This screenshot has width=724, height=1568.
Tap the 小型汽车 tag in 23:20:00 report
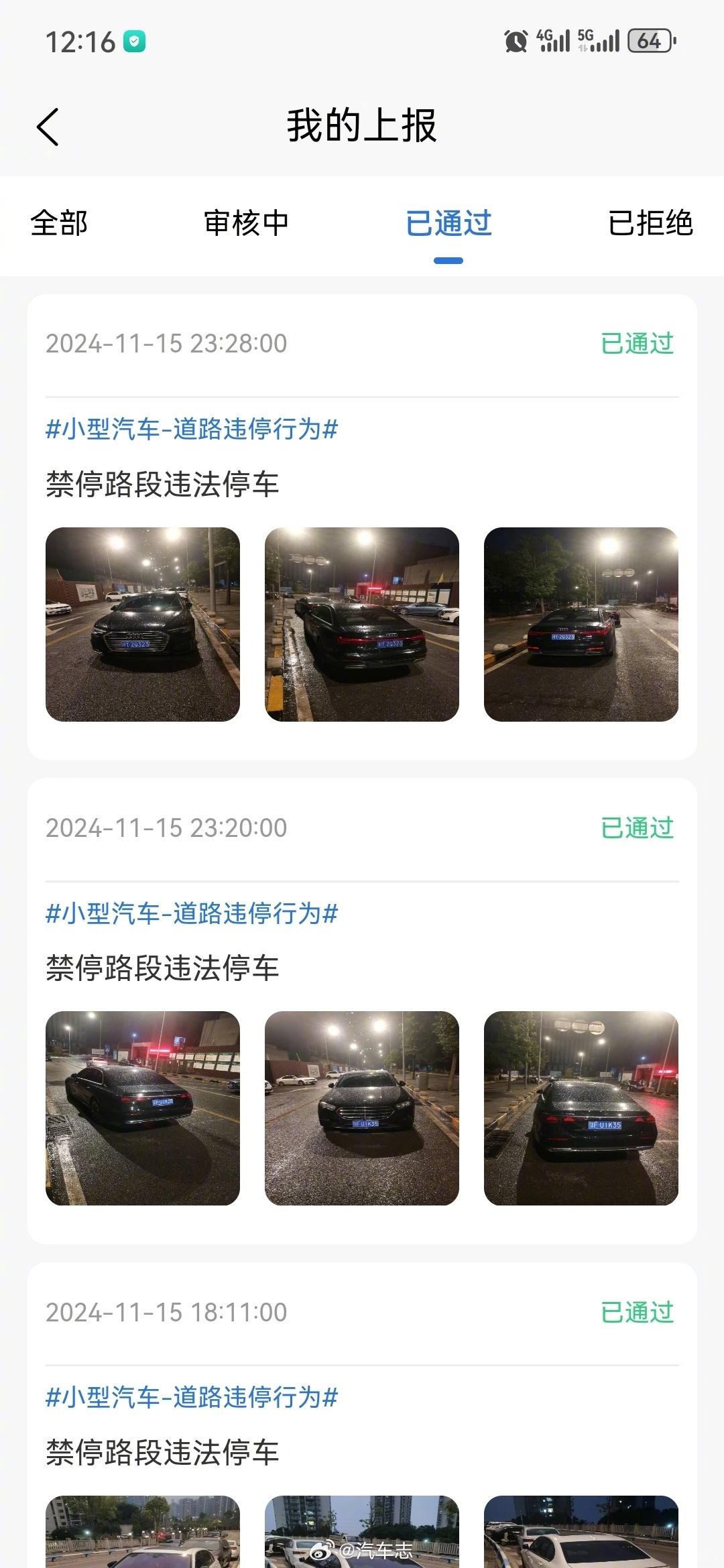pos(192,913)
